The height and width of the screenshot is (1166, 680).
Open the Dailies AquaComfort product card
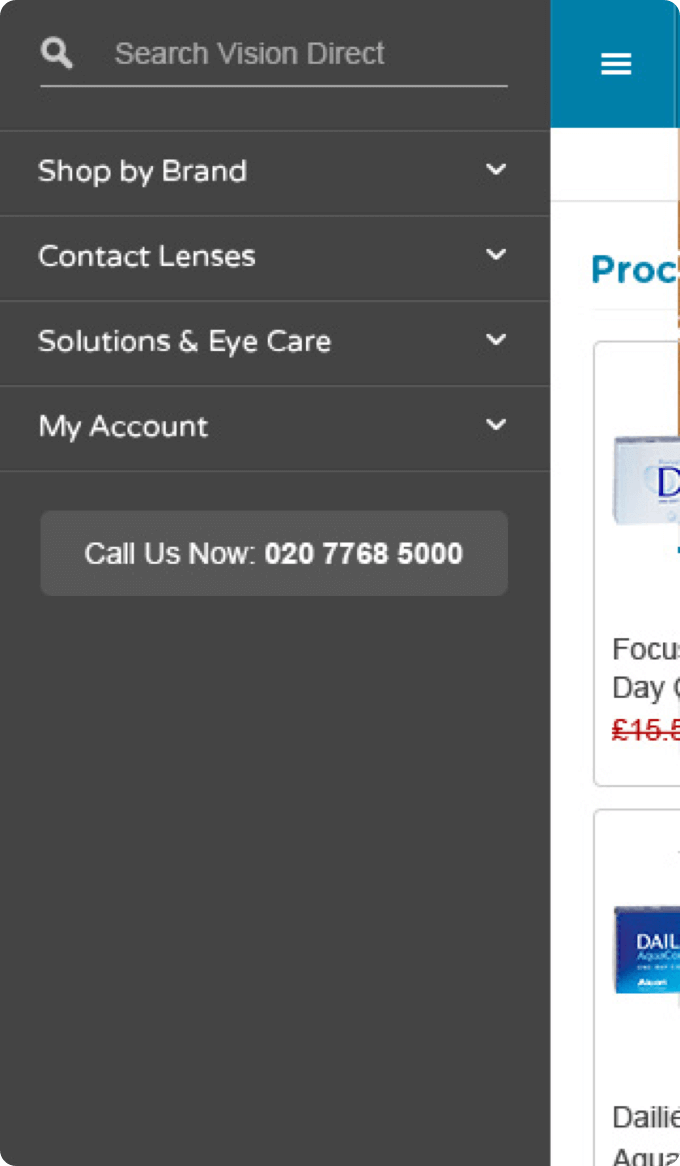[x=638, y=988]
